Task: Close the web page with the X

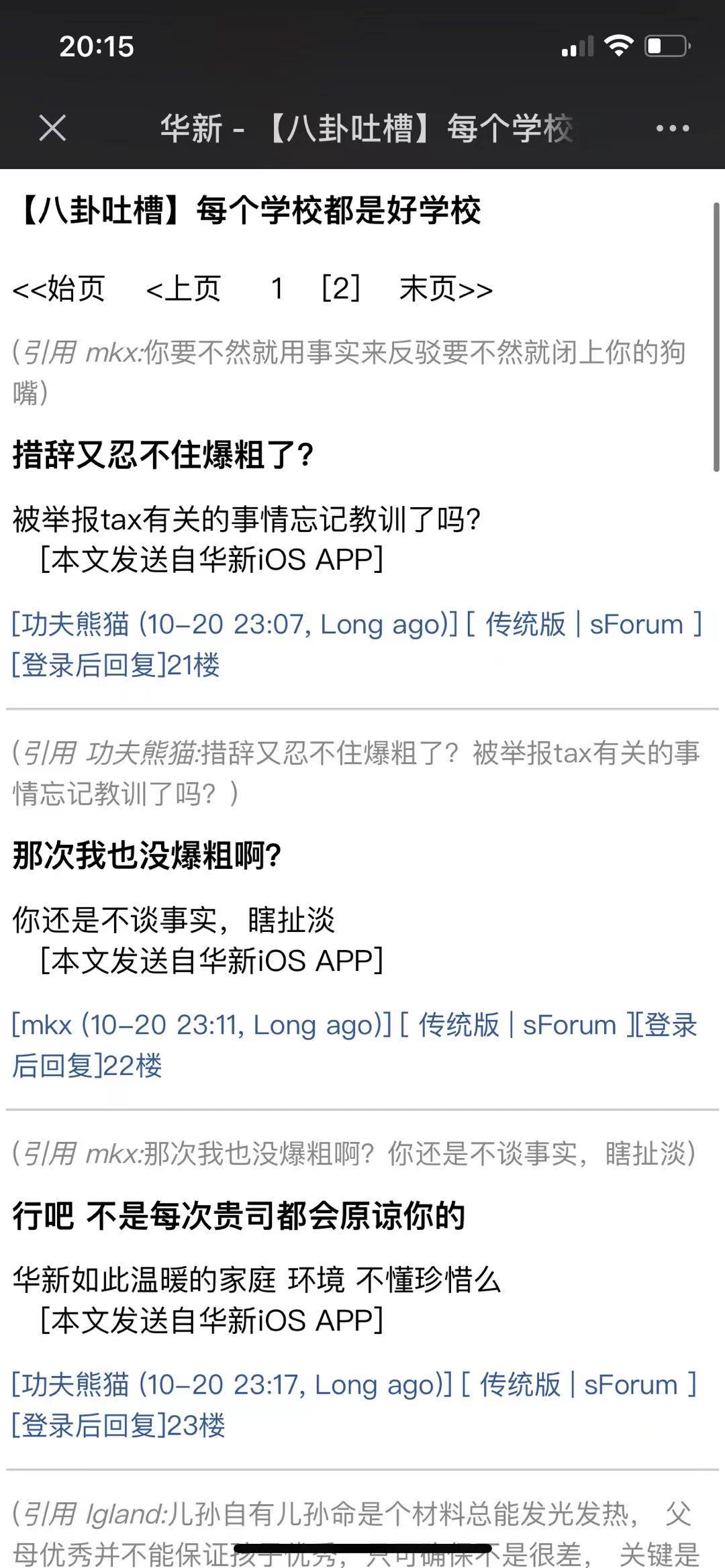Action: [52, 128]
